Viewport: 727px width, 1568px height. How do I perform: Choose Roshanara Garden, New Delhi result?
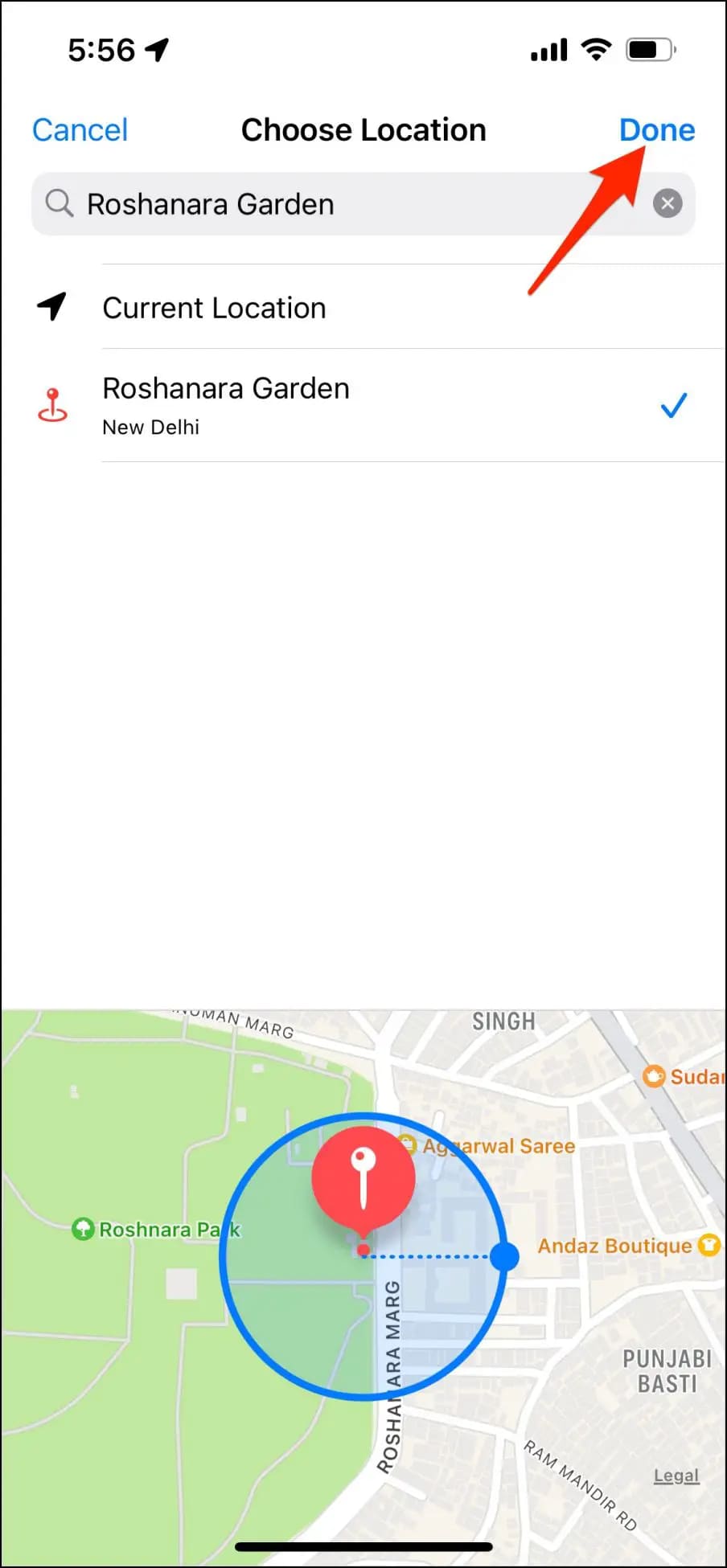point(225,405)
